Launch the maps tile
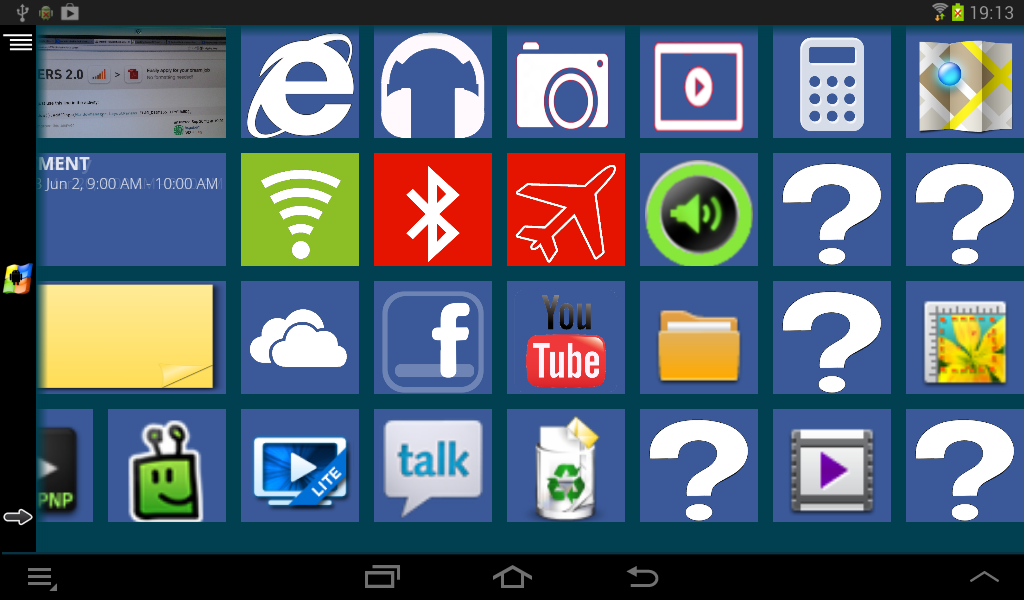The width and height of the screenshot is (1024, 600). 965,83
